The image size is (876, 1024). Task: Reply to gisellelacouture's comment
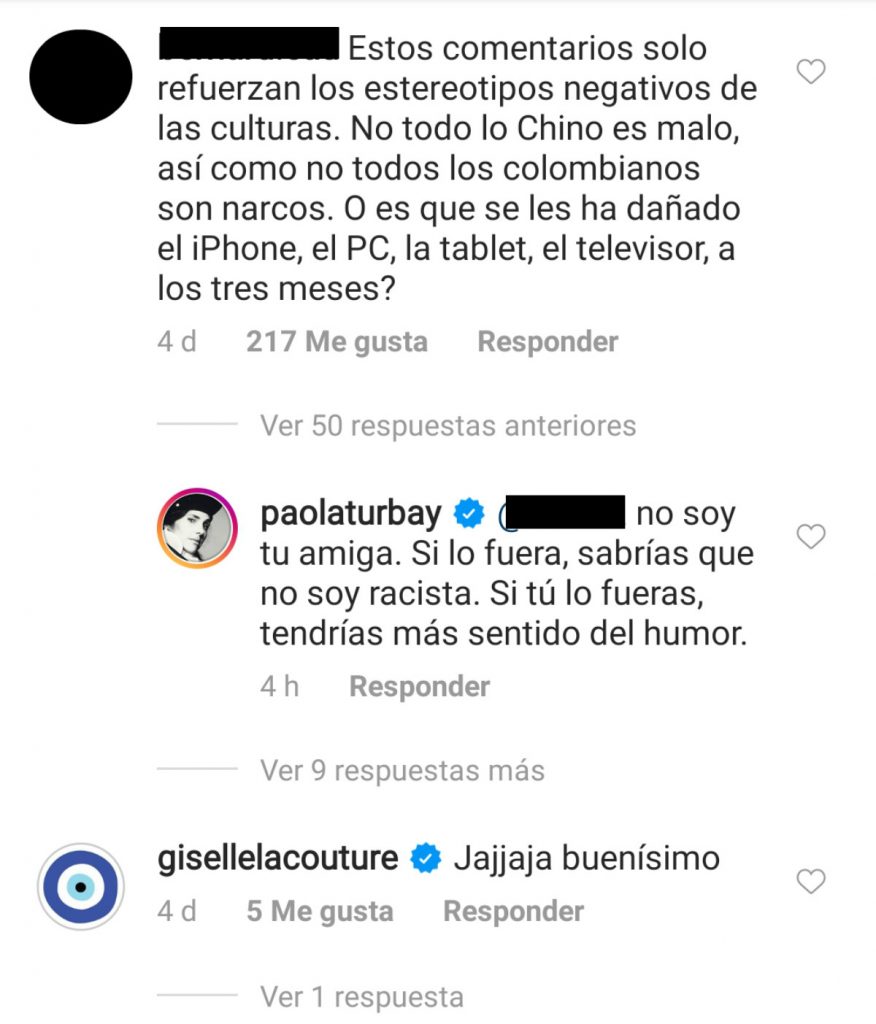513,912
